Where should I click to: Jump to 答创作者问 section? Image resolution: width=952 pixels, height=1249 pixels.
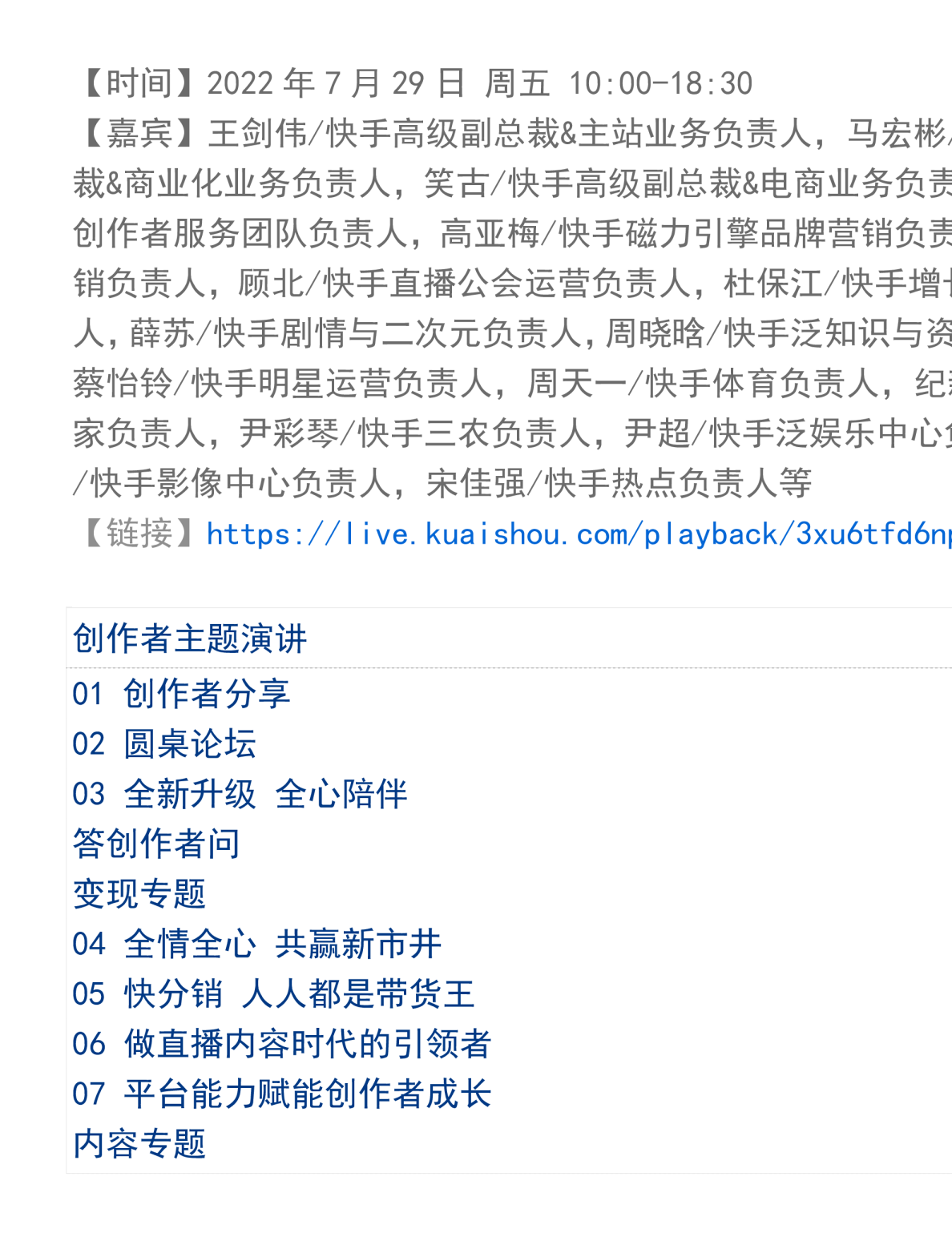click(156, 844)
